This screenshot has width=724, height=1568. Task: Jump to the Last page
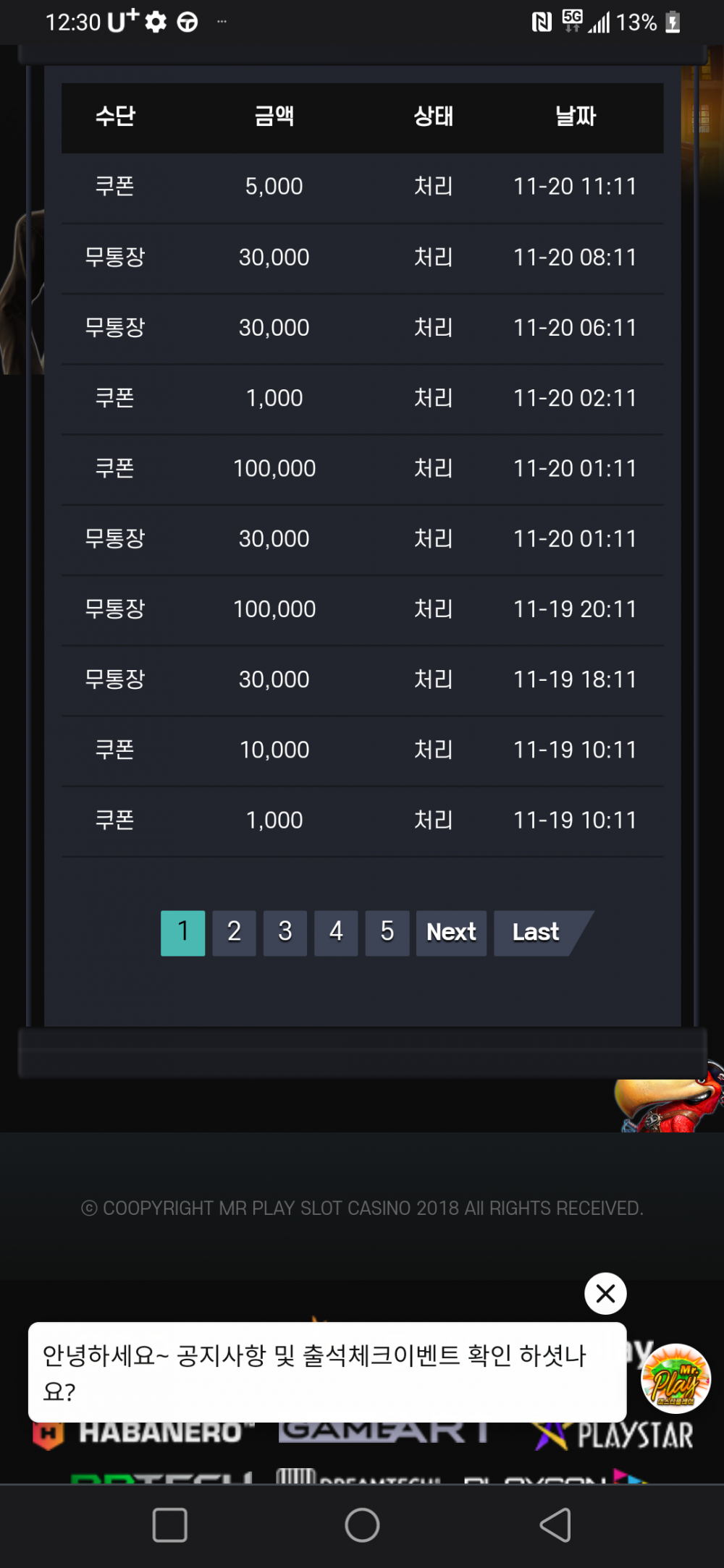(x=536, y=933)
